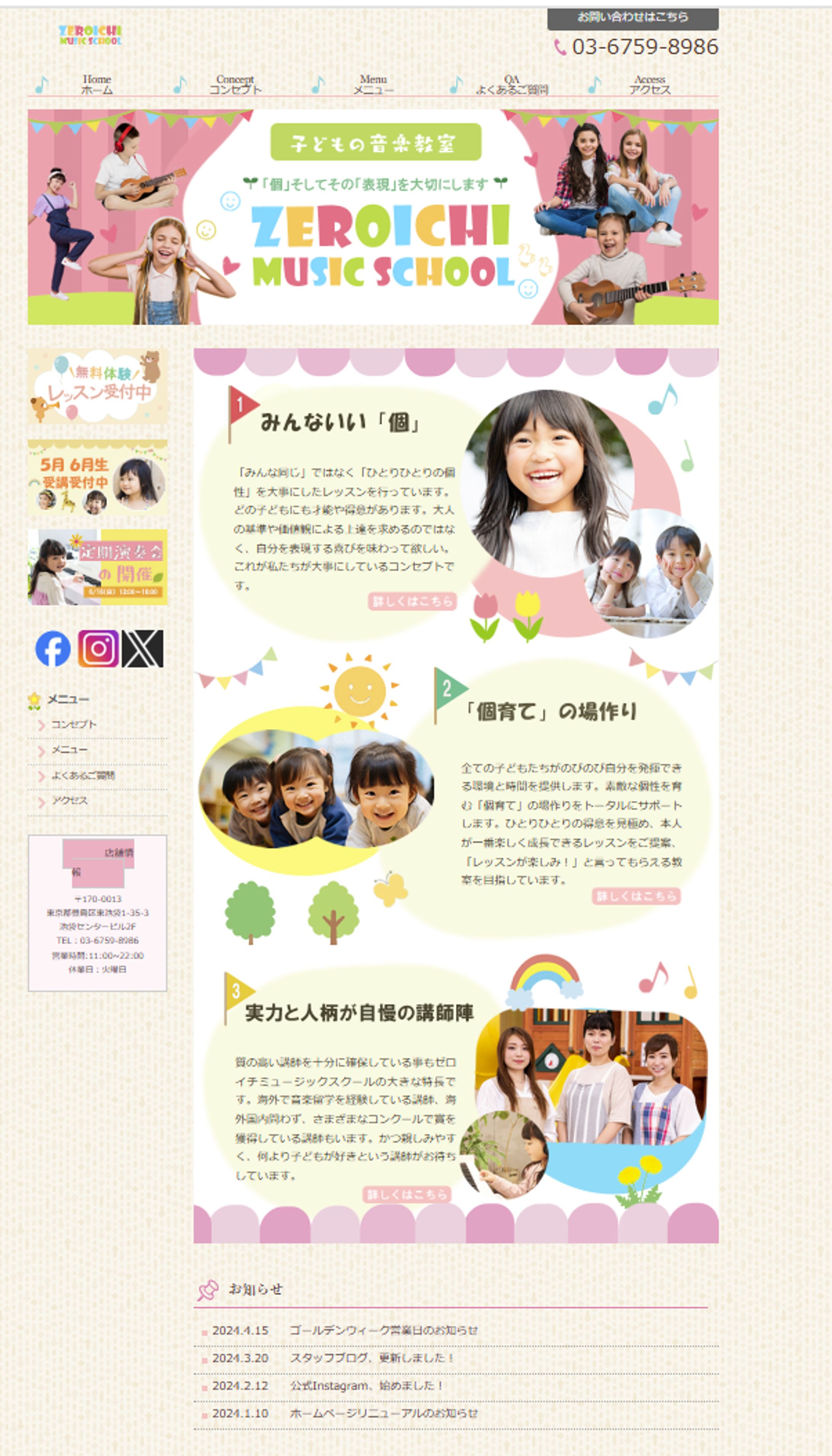Viewport: 832px width, 1456px height.
Task: Open the 定期演奏会の開催 banner
Action: click(97, 567)
